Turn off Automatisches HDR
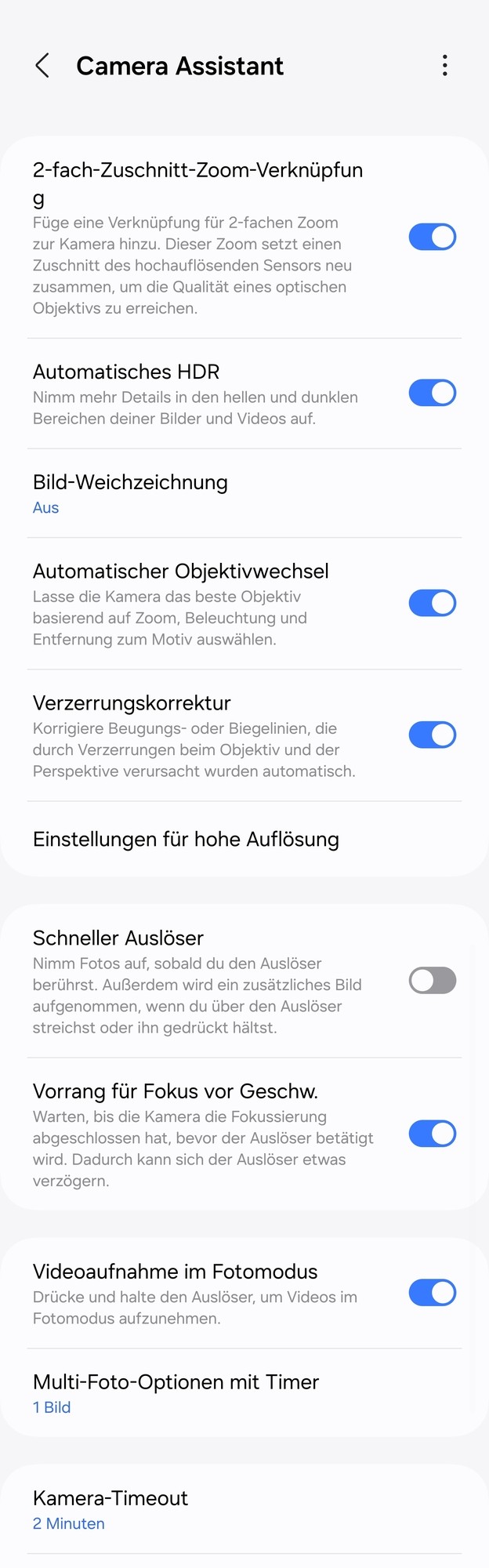Viewport: 489px width, 1568px height. [432, 393]
